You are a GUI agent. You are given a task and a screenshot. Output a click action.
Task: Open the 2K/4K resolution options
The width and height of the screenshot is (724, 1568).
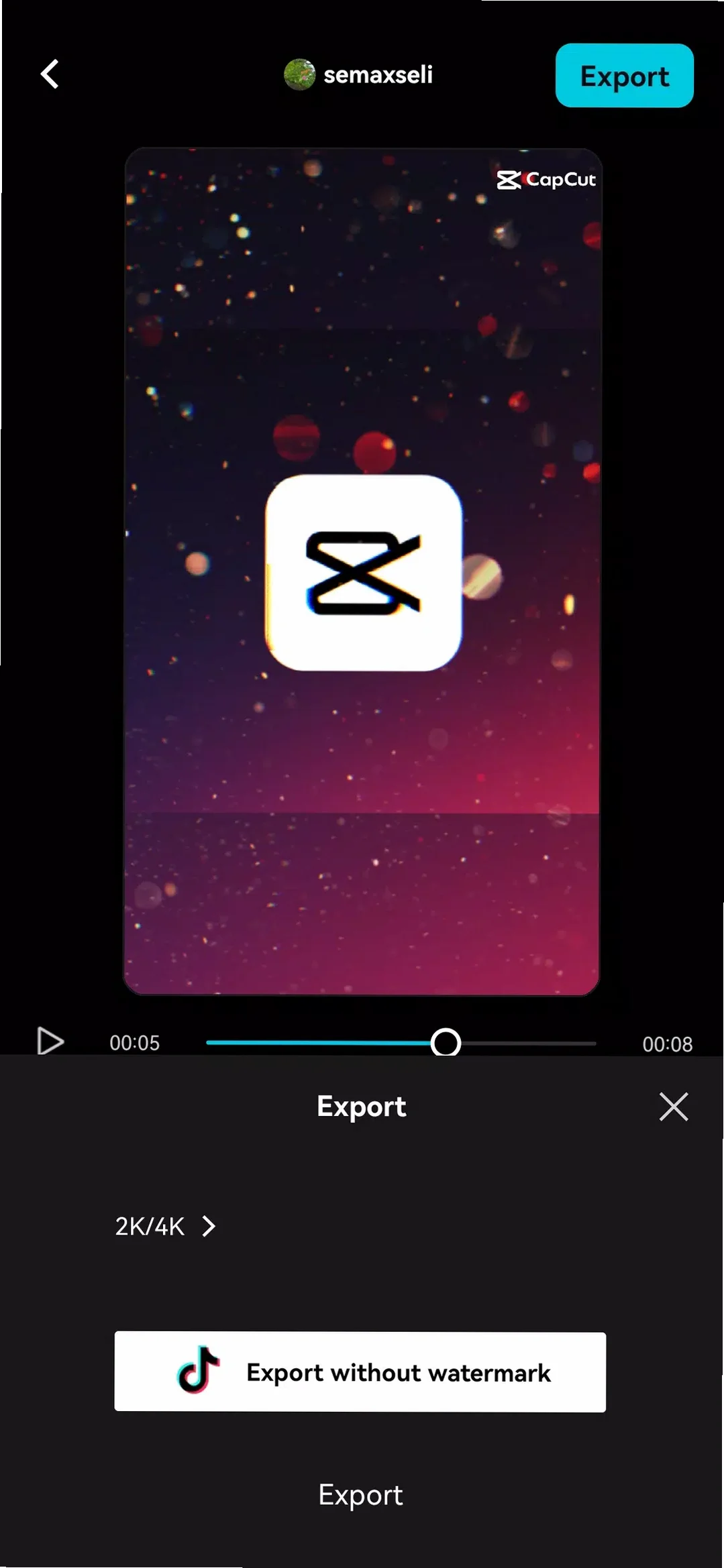pos(165,1226)
